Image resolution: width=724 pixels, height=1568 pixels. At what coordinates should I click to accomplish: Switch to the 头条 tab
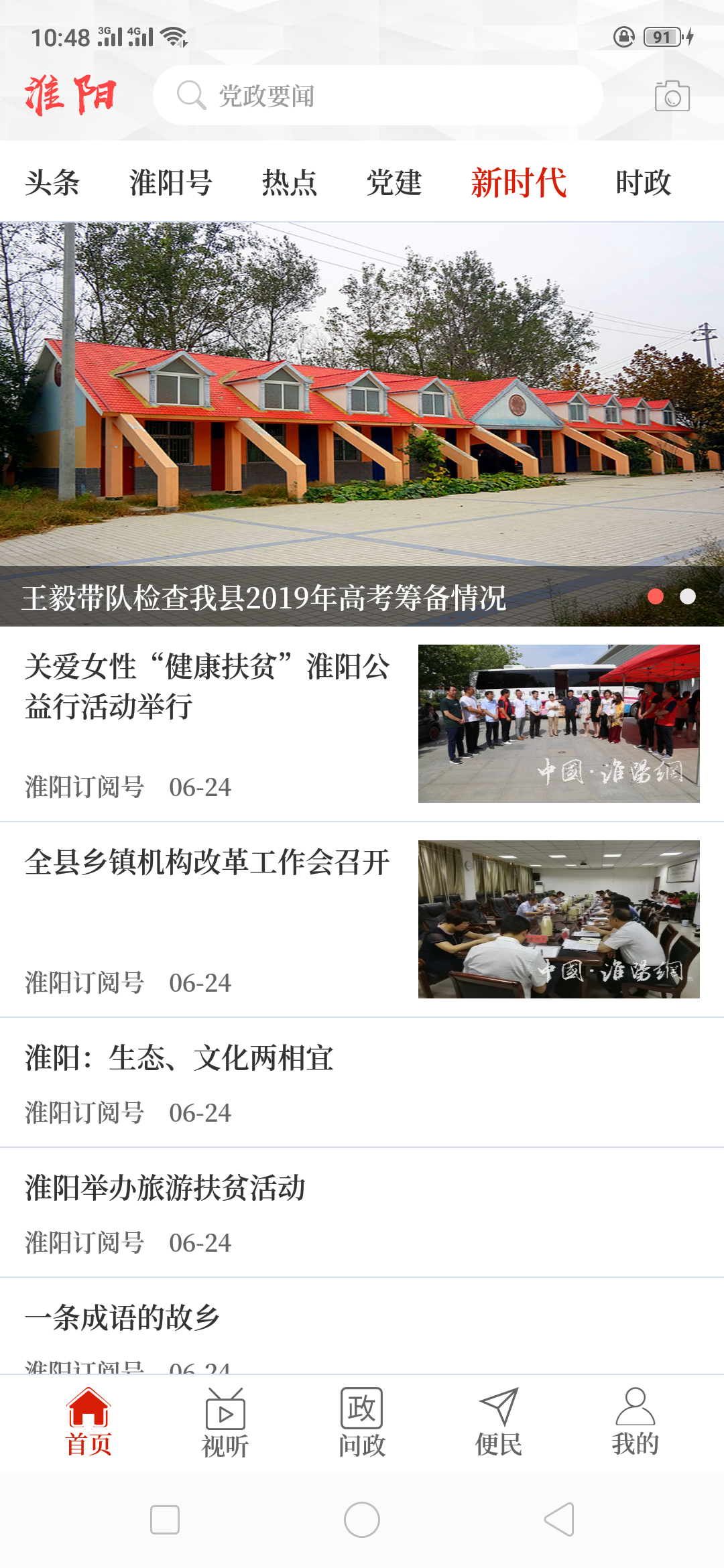[52, 182]
